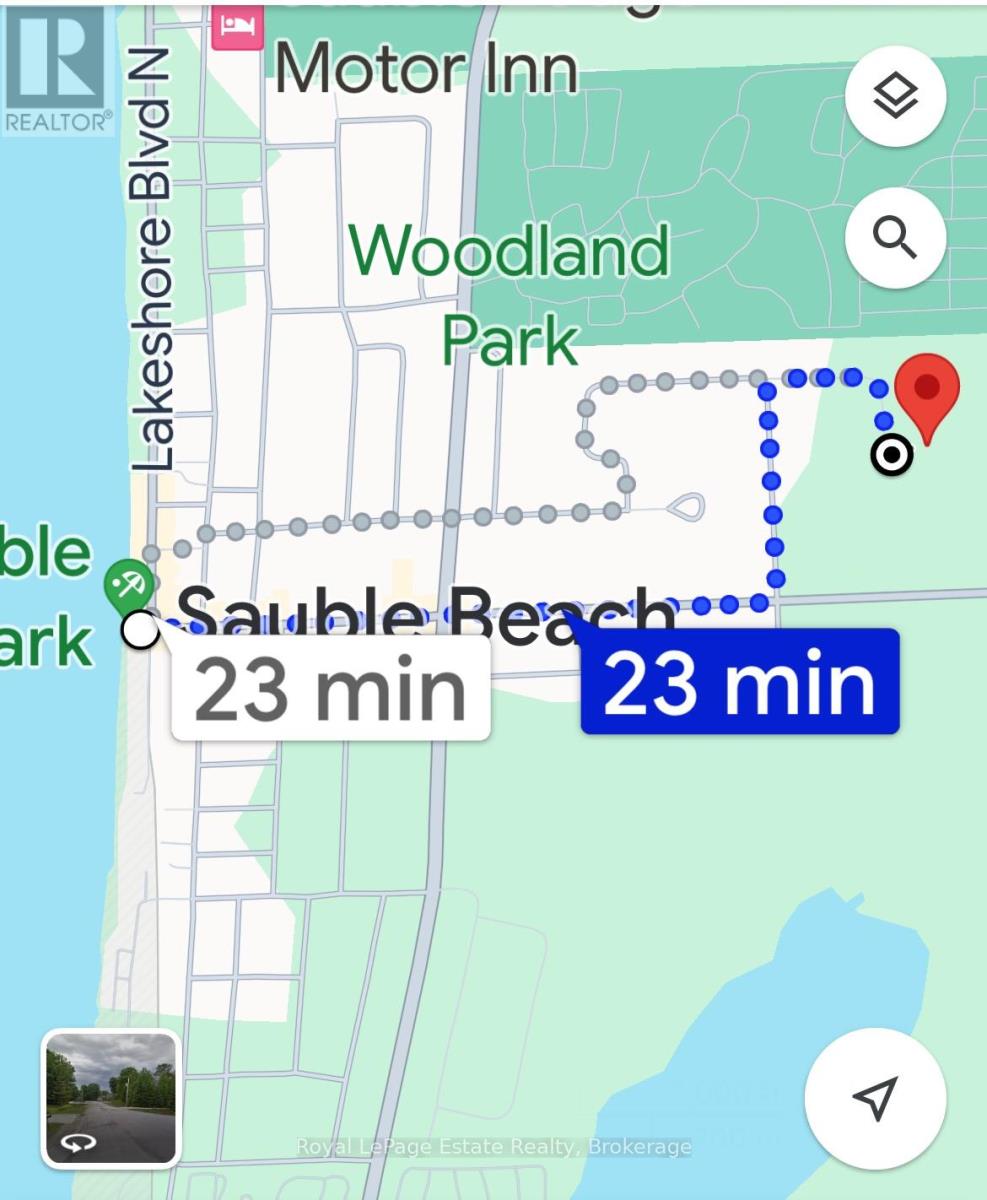The height and width of the screenshot is (1200, 987).
Task: Re-center map with the location arrow
Action: (x=875, y=1099)
